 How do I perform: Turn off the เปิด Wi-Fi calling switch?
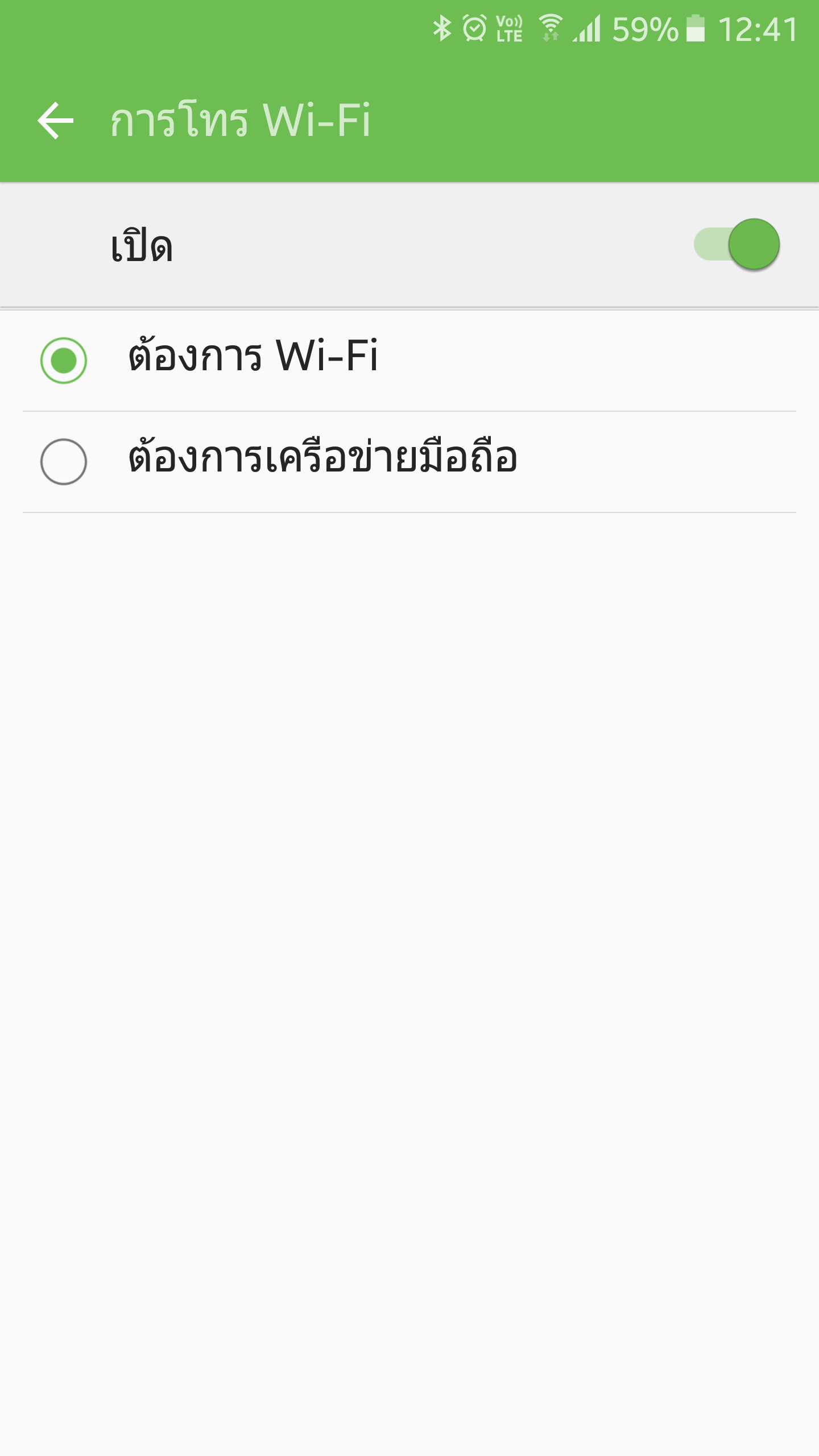click(737, 244)
